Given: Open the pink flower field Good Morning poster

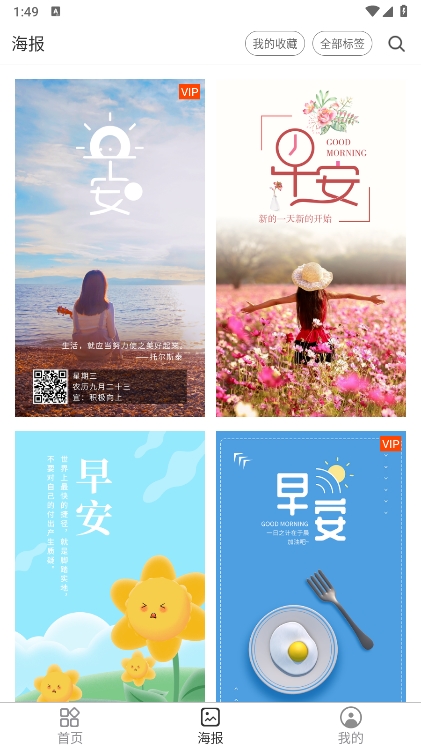Looking at the screenshot, I should coord(311,248).
